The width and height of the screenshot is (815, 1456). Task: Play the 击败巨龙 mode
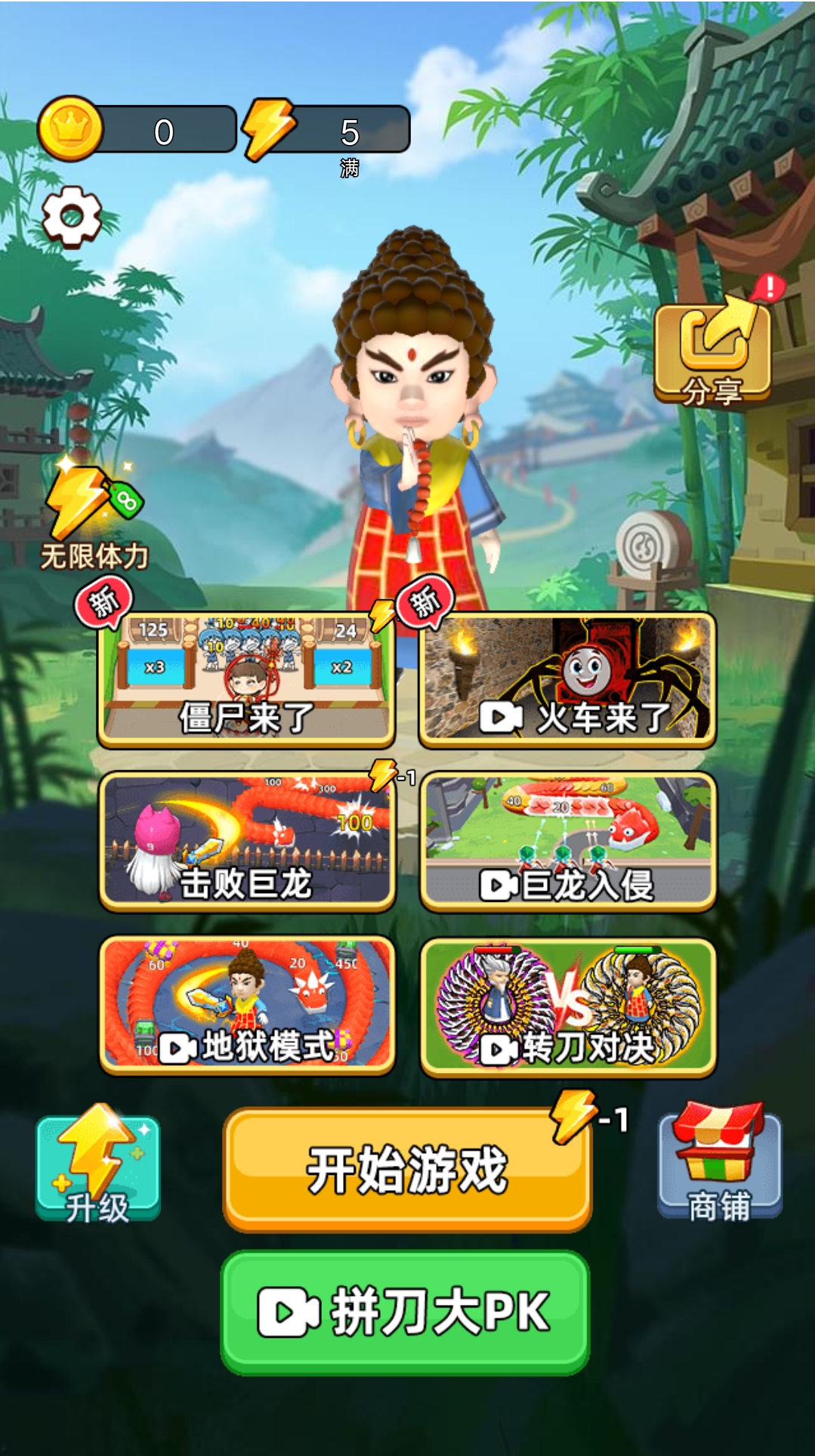click(247, 841)
